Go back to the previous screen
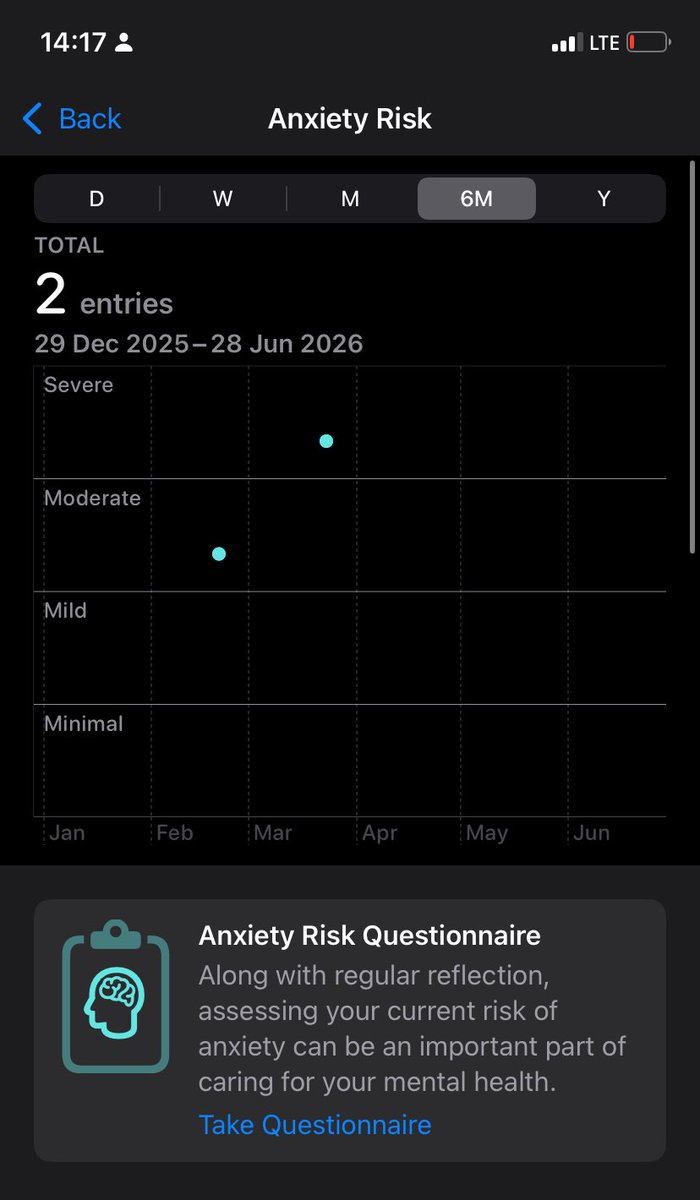The height and width of the screenshot is (1200, 700). click(x=72, y=119)
